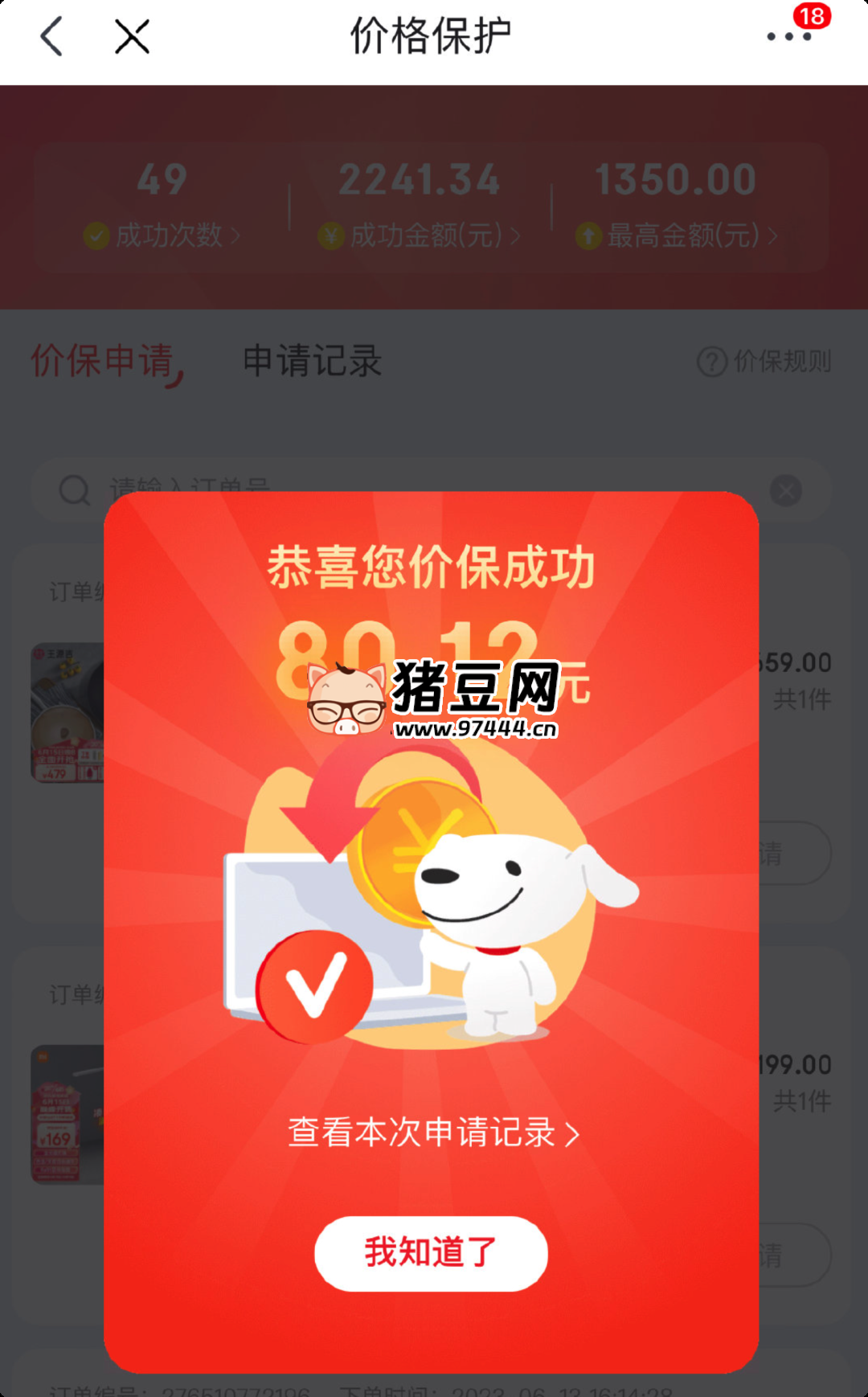View 查看本次申请记录 link
Viewport: 868px width, 1397px height.
point(433,1133)
